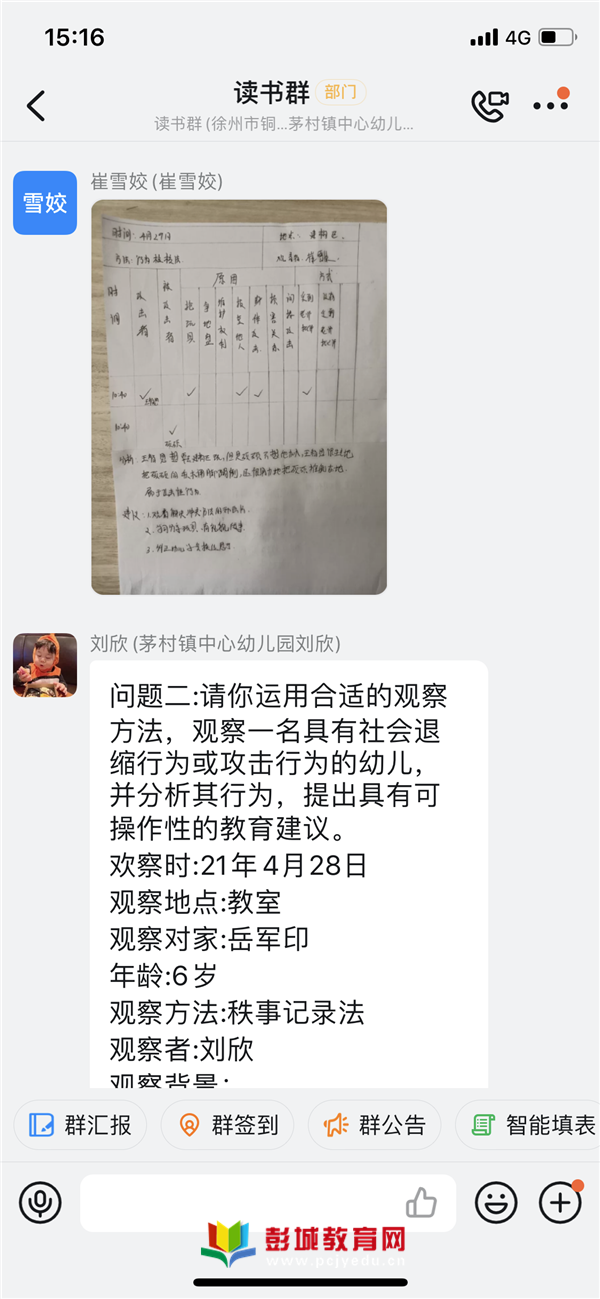Go back from 读书群 chat
The image size is (600, 1299).
(36, 106)
